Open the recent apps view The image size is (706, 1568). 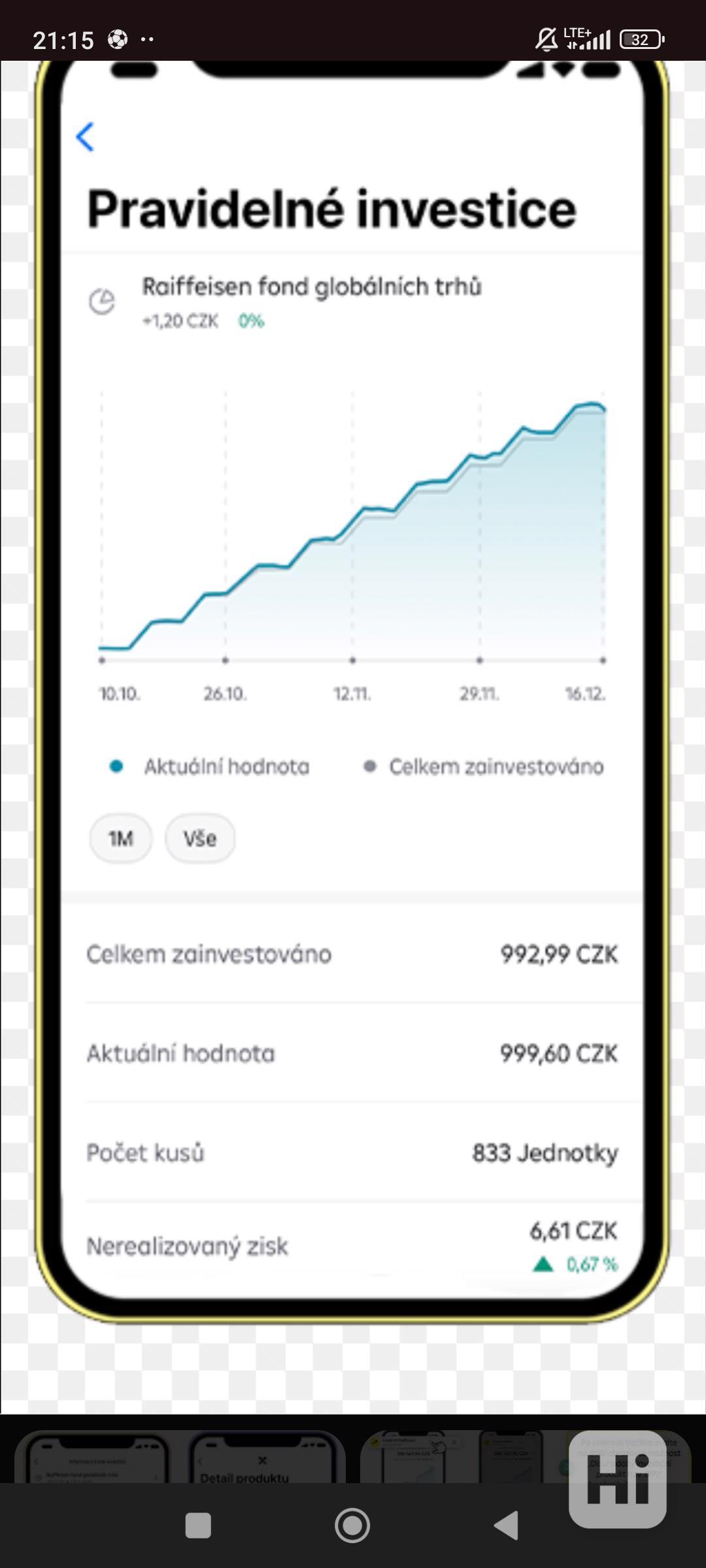[x=198, y=1526]
